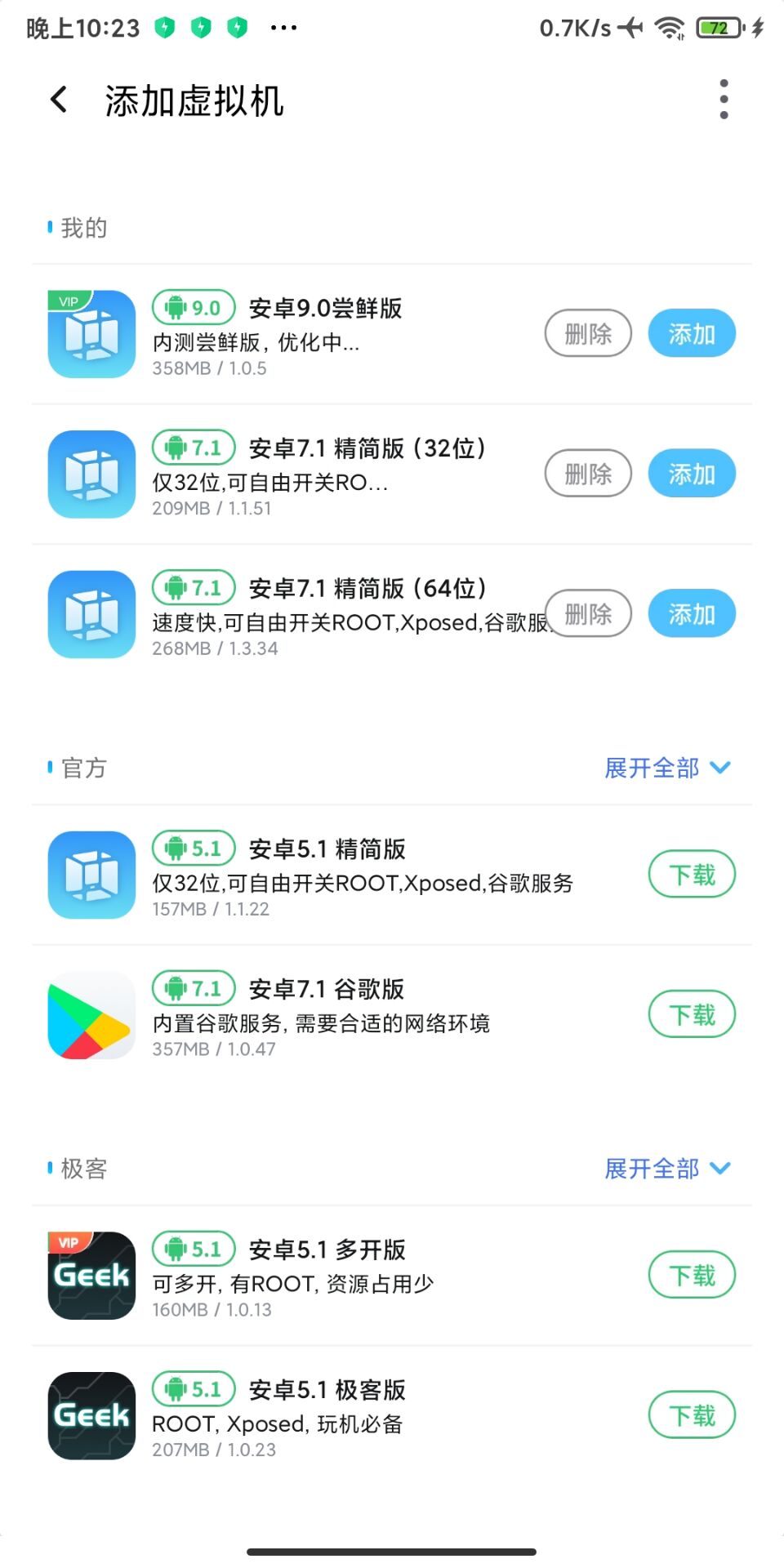
Task: Download 安卓5.1 精简版
Action: tap(692, 875)
